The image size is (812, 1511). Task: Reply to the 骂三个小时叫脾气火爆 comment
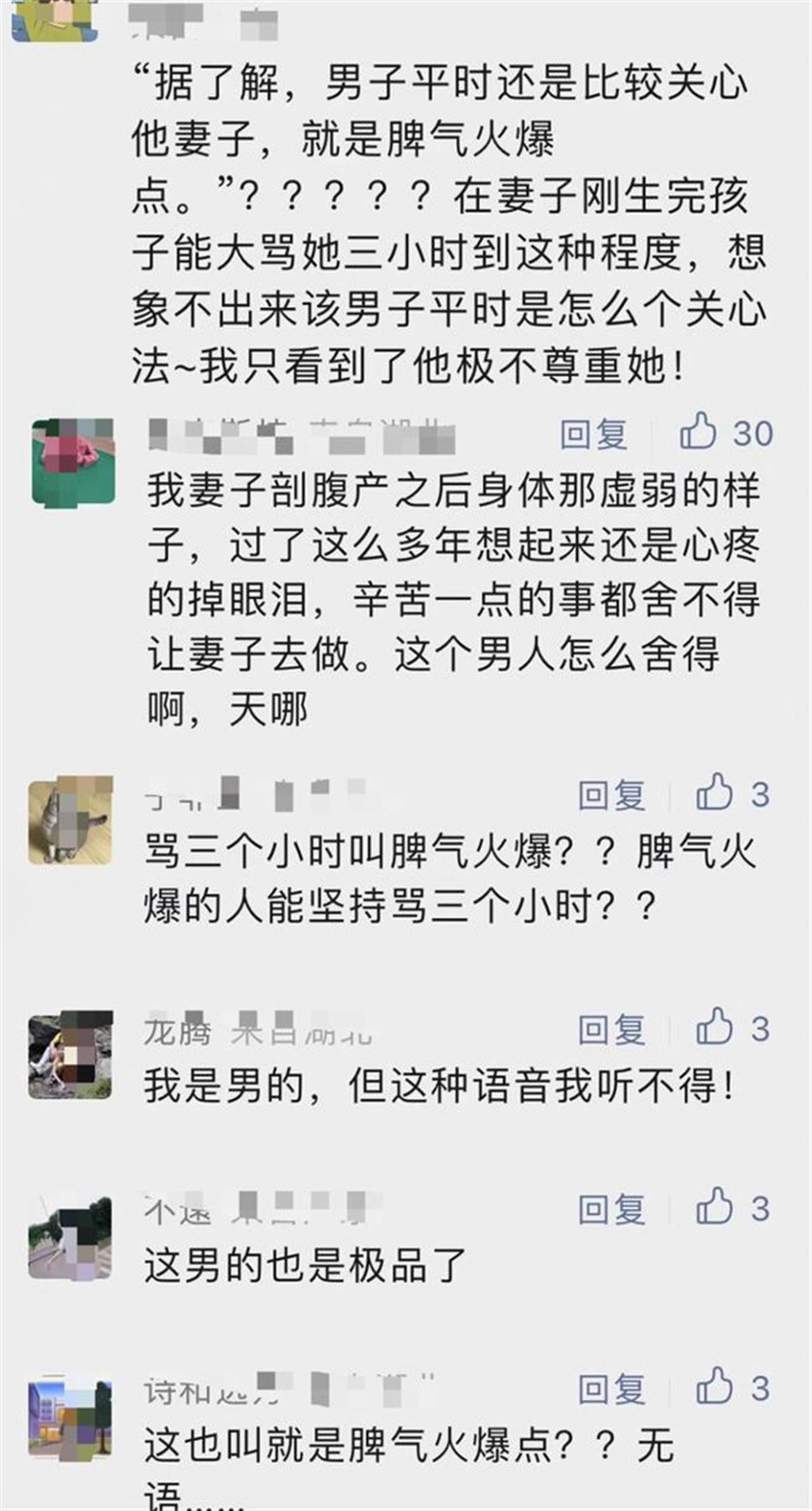[611, 794]
